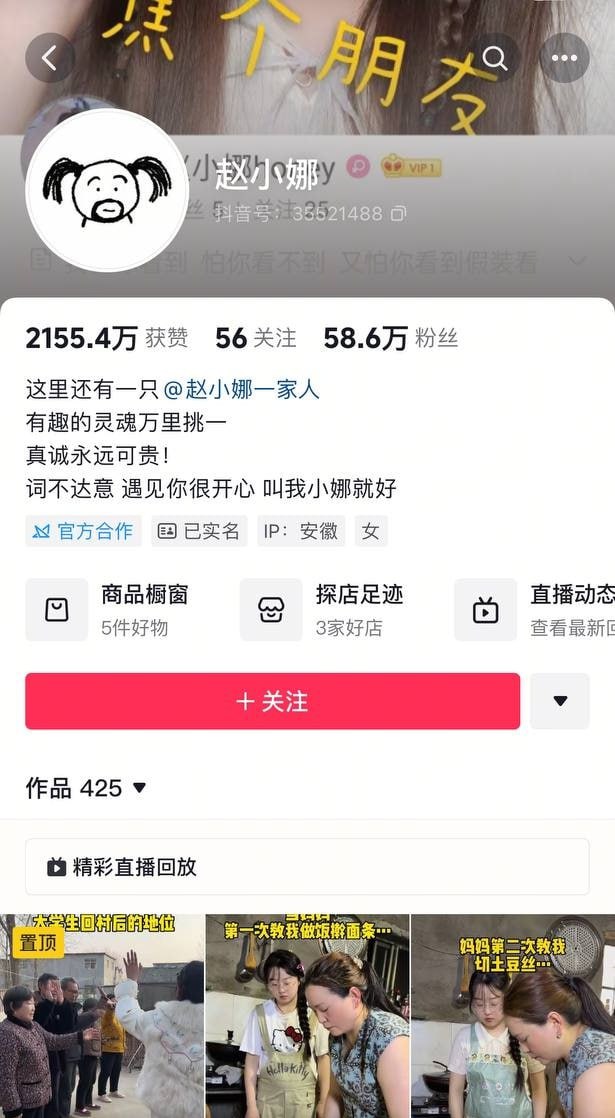Go back using the arrow icon
The width and height of the screenshot is (615, 1118).
(49, 58)
